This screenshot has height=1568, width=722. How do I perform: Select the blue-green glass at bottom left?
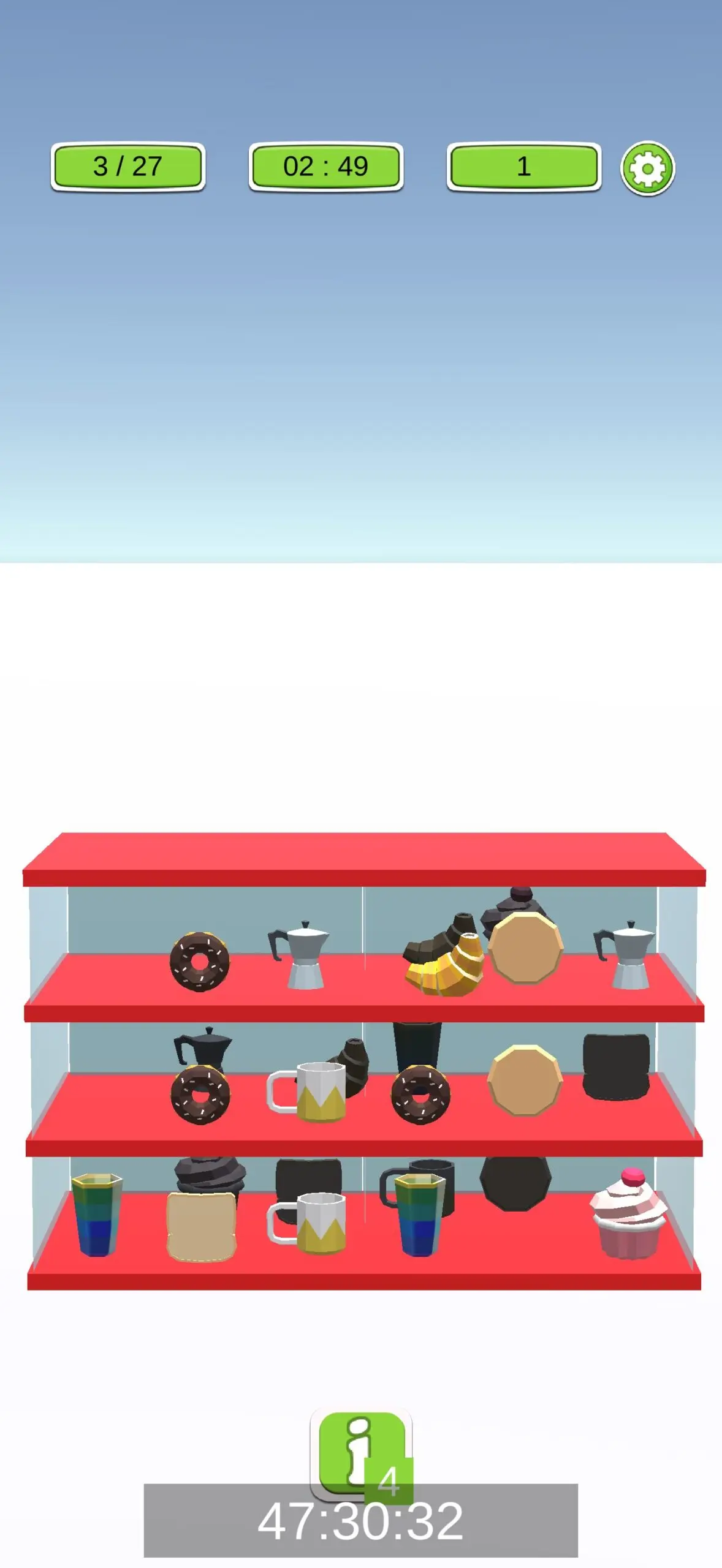coord(97,1215)
